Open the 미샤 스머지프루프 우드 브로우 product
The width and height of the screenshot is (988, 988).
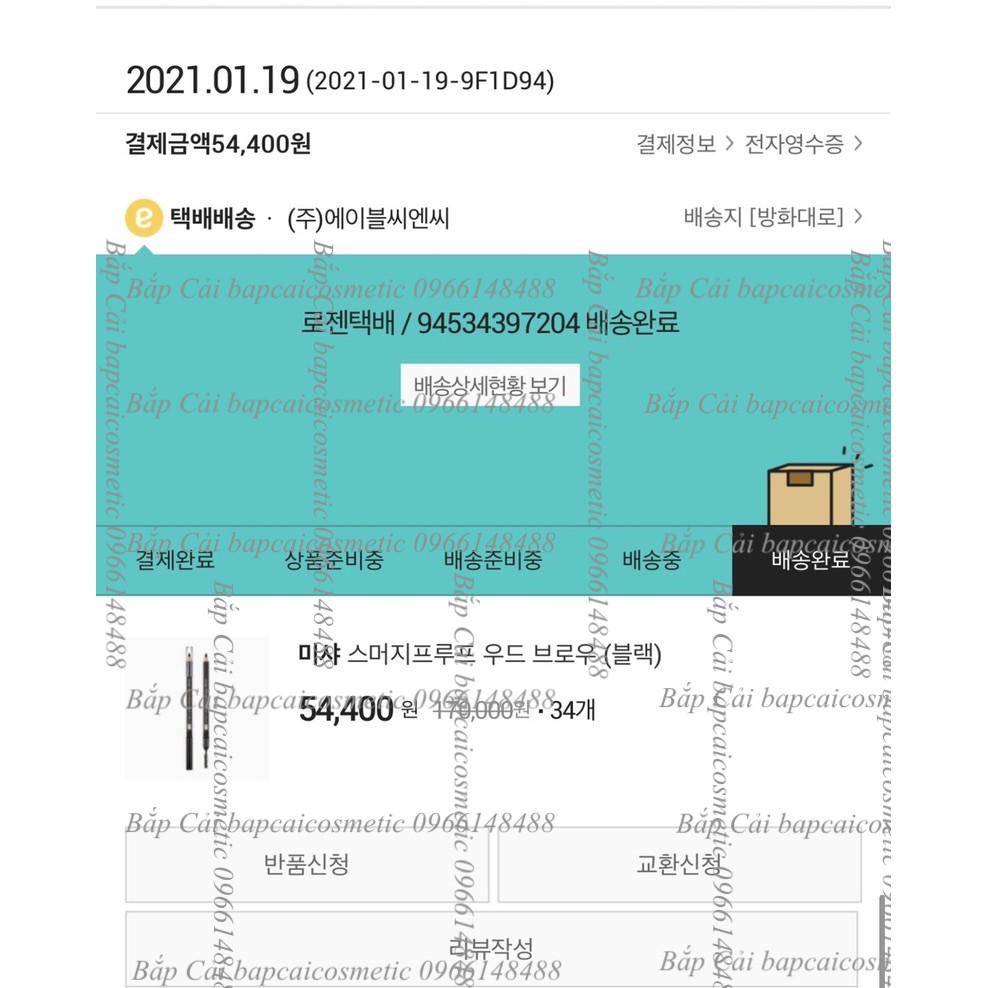pos(480,655)
